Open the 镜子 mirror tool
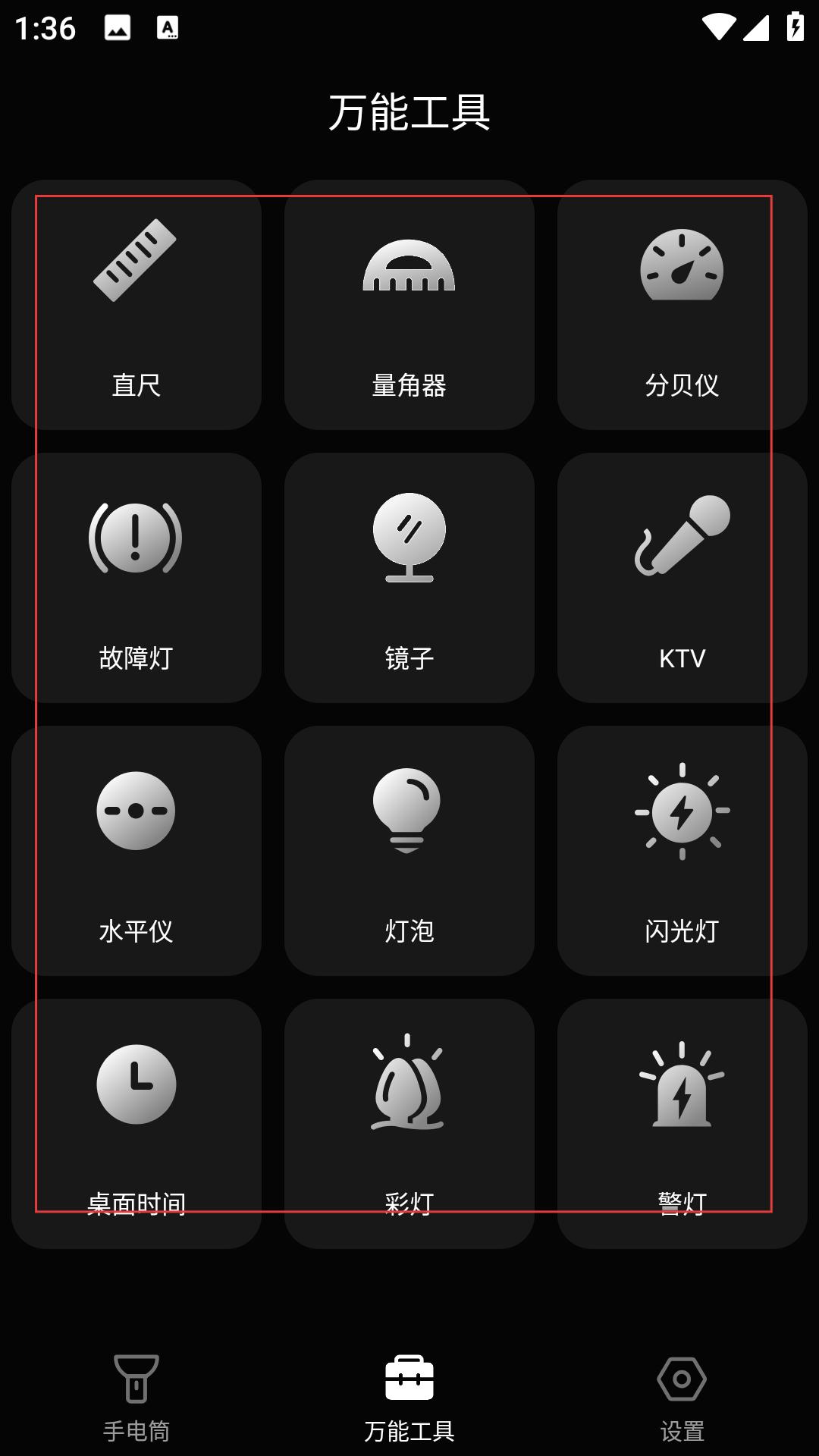Screen dimensions: 819x1456 409,578
